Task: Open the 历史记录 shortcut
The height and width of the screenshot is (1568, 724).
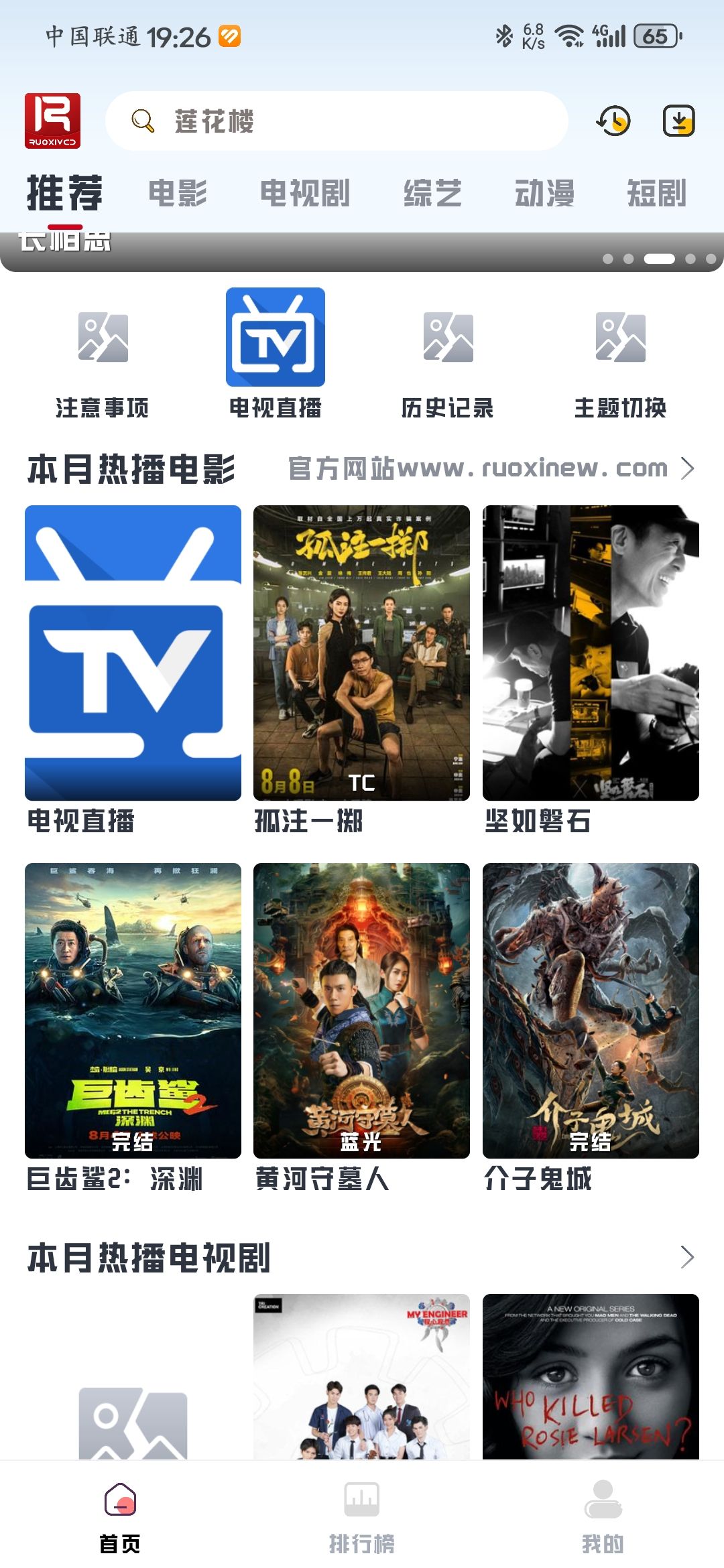Action: [448, 362]
